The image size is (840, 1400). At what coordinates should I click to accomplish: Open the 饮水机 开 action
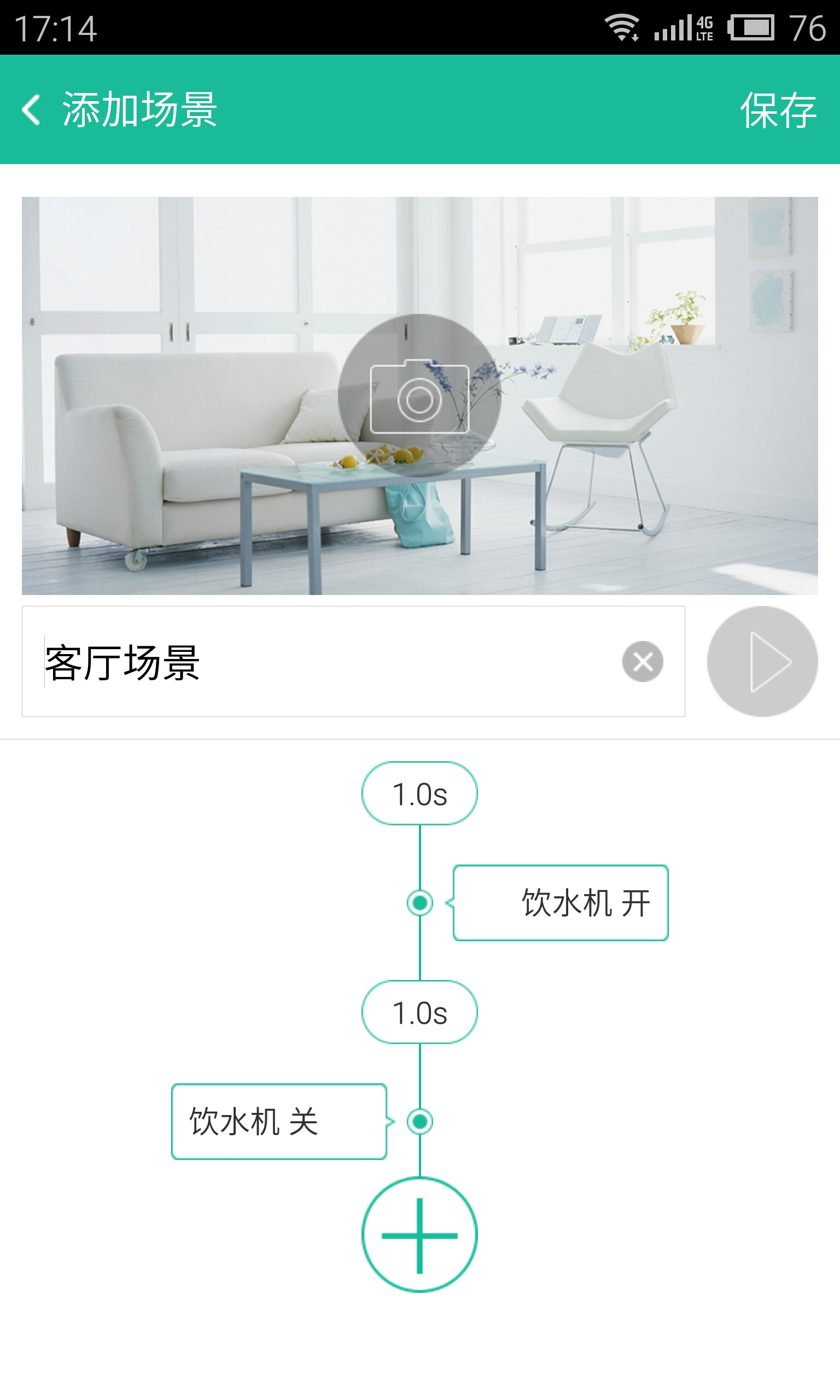point(561,902)
